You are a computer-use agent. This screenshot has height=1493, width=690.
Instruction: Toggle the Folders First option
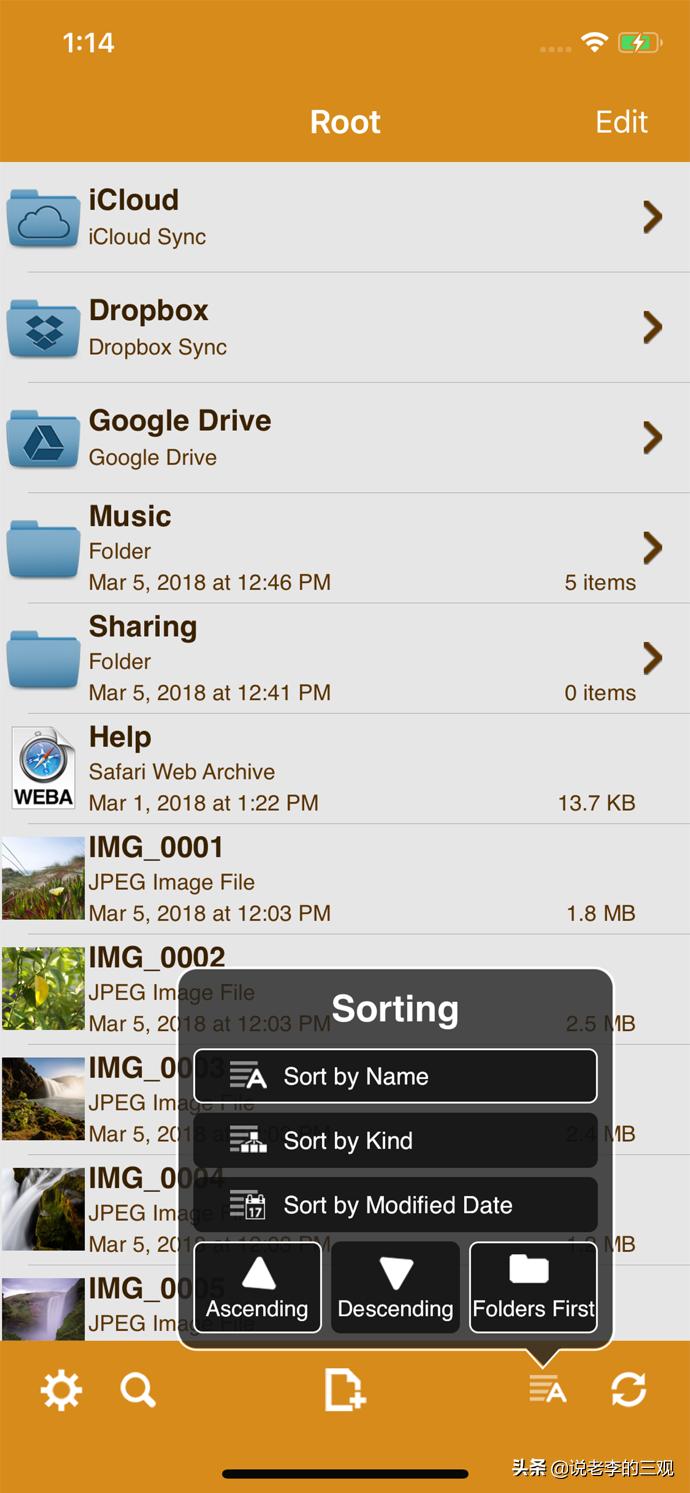click(533, 1288)
